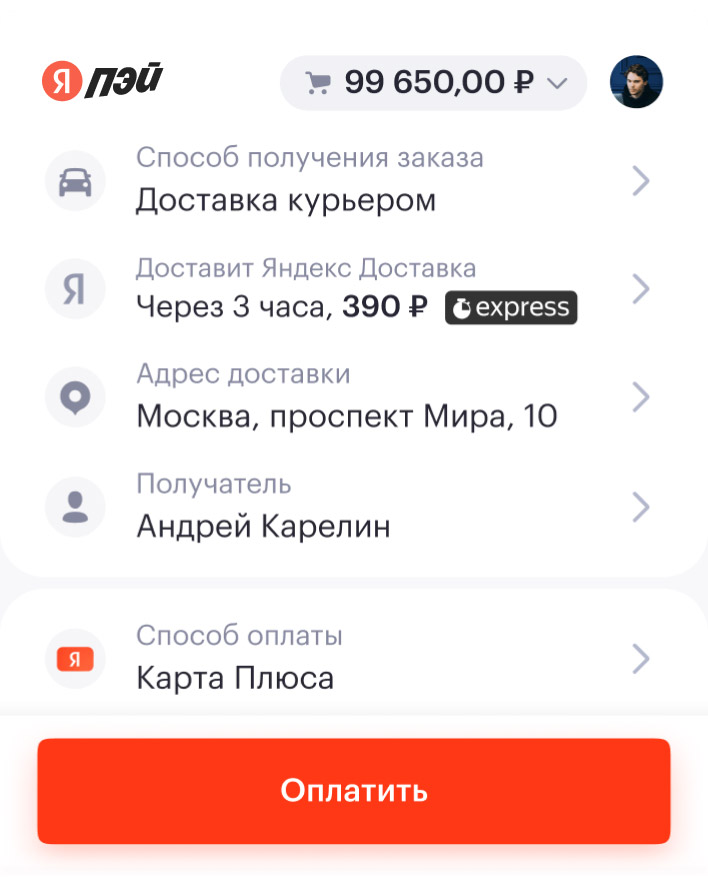Tap the Оплатить button

[x=354, y=791]
